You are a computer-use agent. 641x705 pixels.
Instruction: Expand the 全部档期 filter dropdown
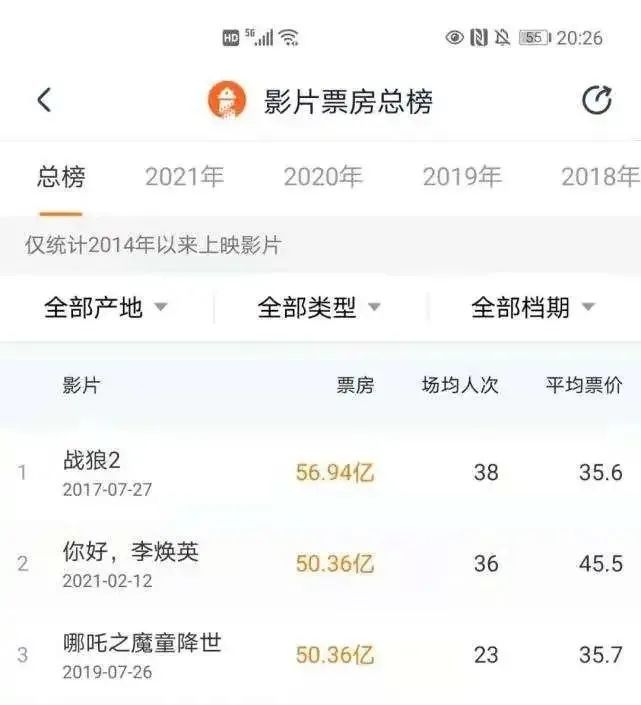pos(533,308)
